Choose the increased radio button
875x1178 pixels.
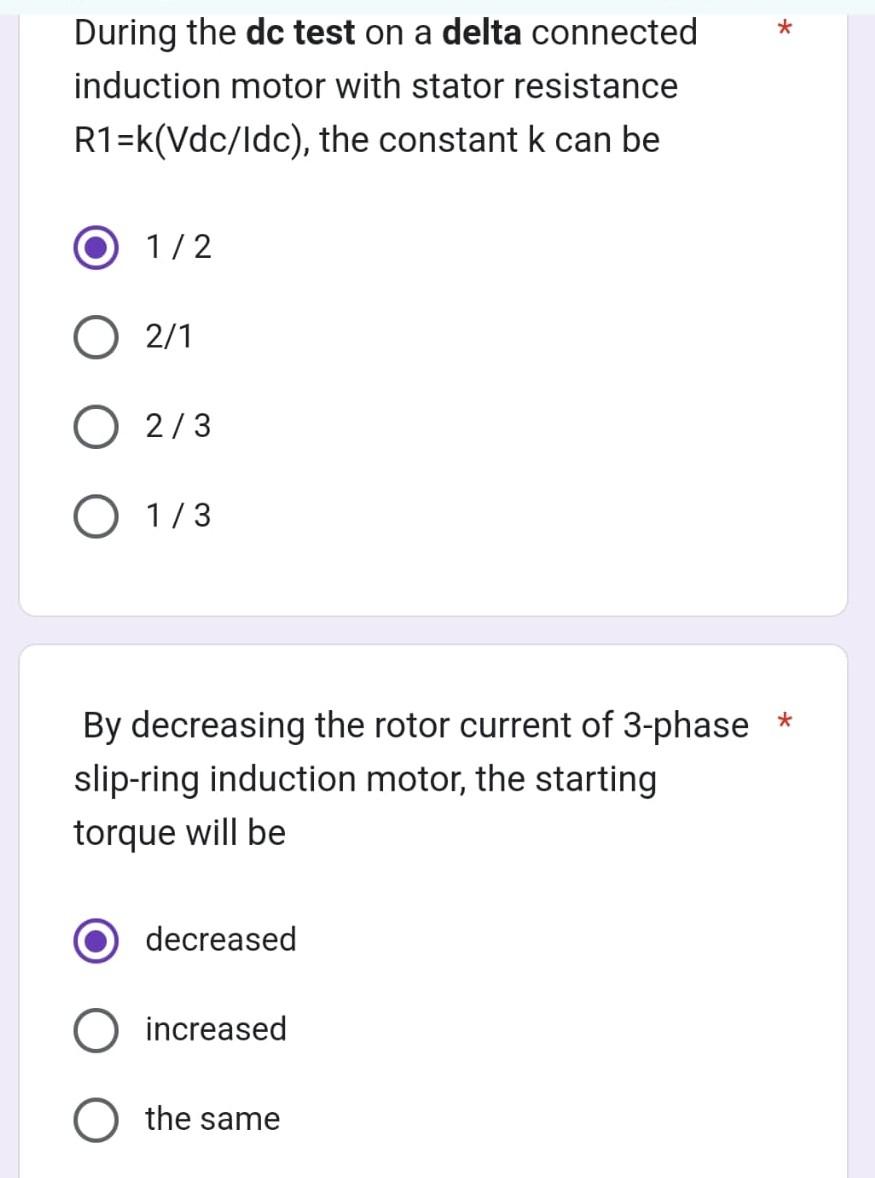coord(95,1030)
